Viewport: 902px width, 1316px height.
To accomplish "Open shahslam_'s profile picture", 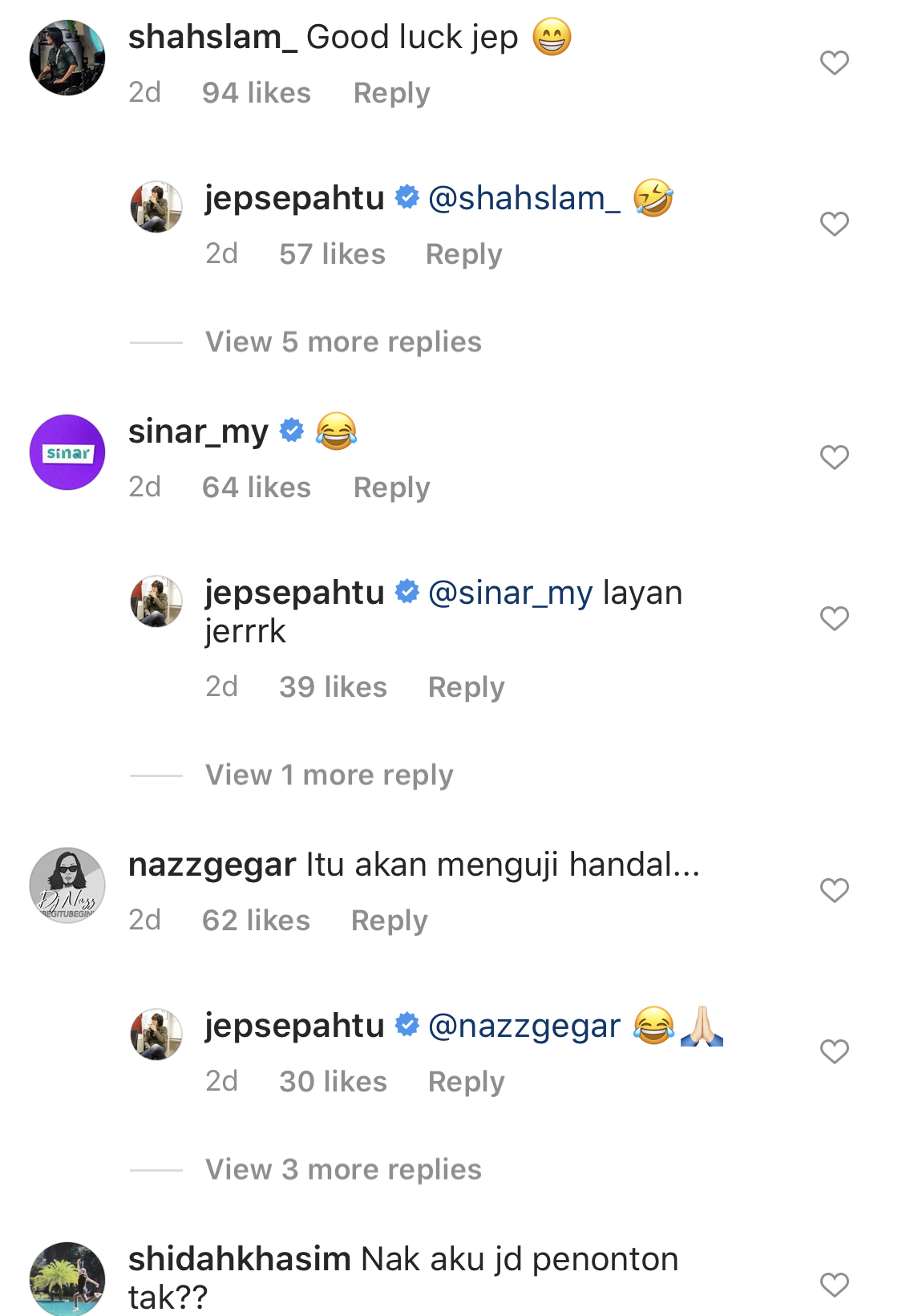I will [x=67, y=58].
